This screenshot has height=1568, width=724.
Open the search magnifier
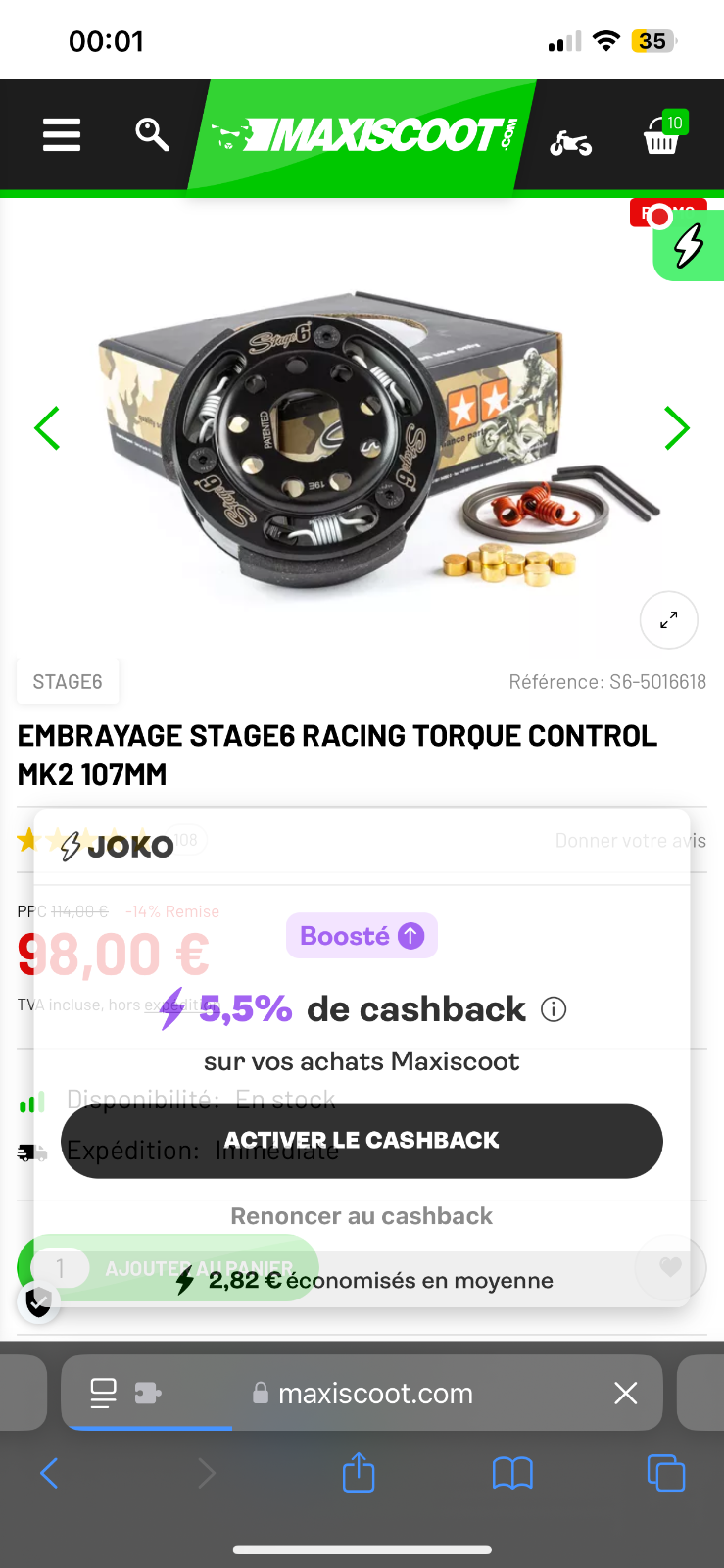click(x=152, y=134)
